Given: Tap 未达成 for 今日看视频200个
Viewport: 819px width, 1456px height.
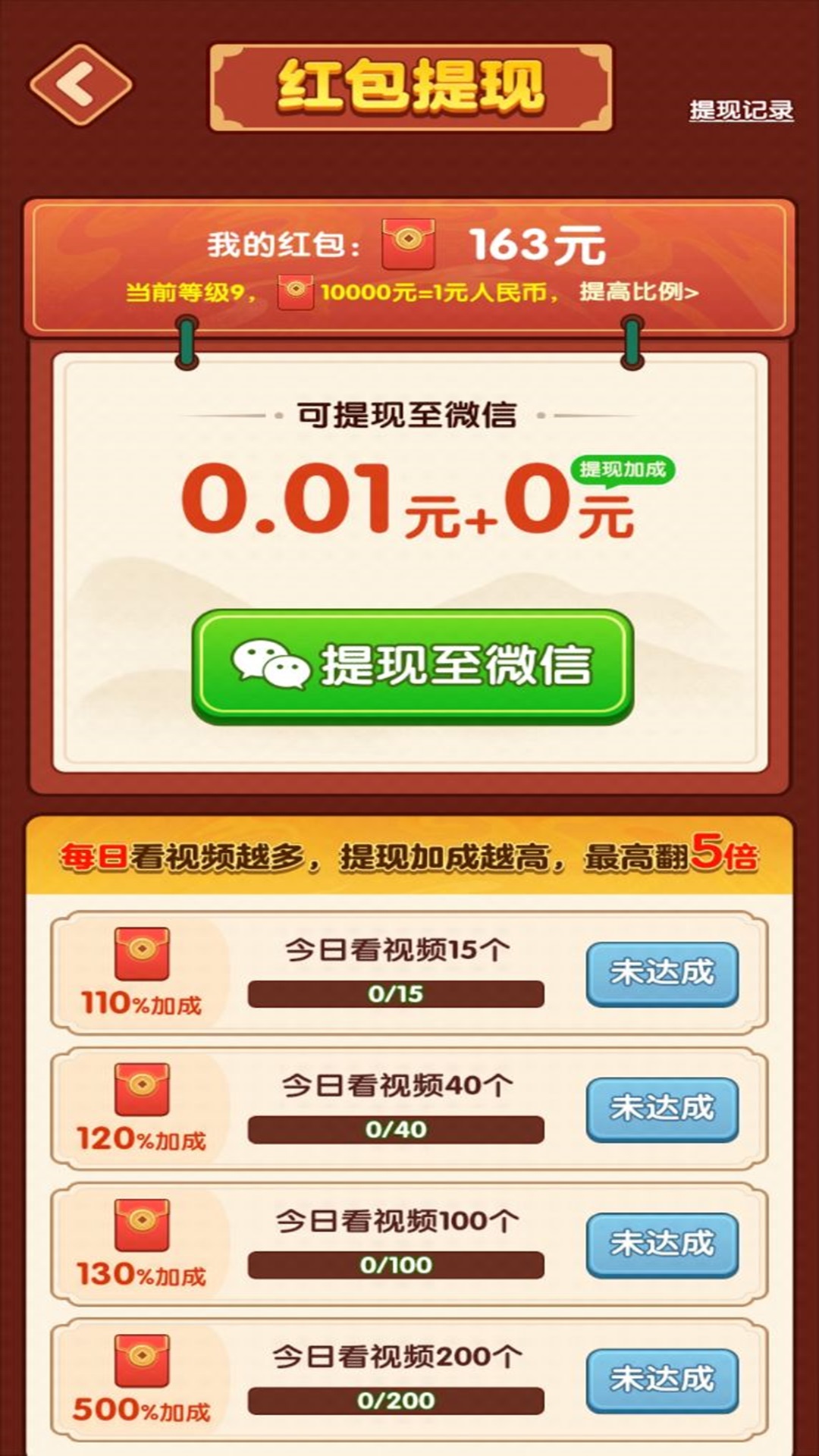Looking at the screenshot, I should pyautogui.click(x=662, y=1381).
